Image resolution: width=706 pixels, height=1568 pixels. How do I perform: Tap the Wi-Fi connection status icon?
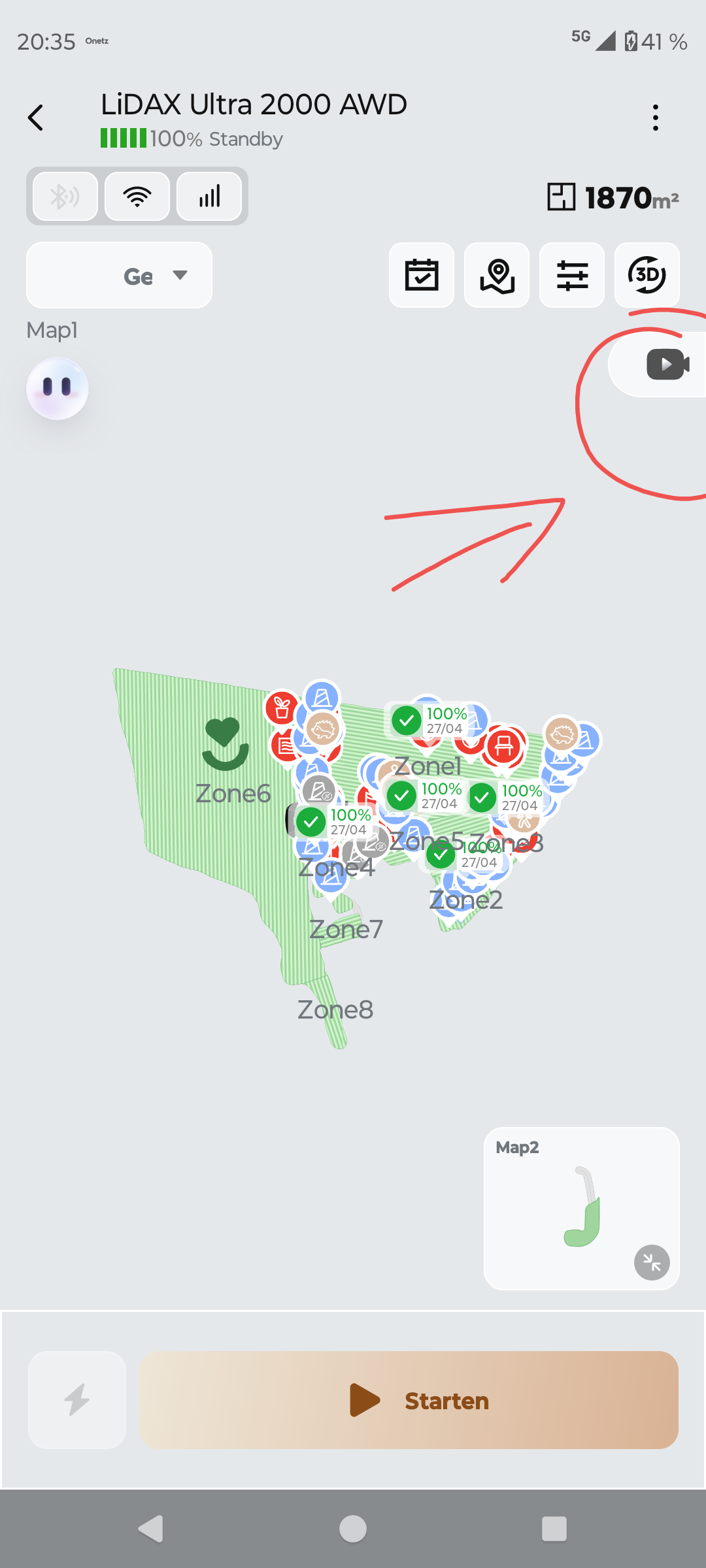137,196
